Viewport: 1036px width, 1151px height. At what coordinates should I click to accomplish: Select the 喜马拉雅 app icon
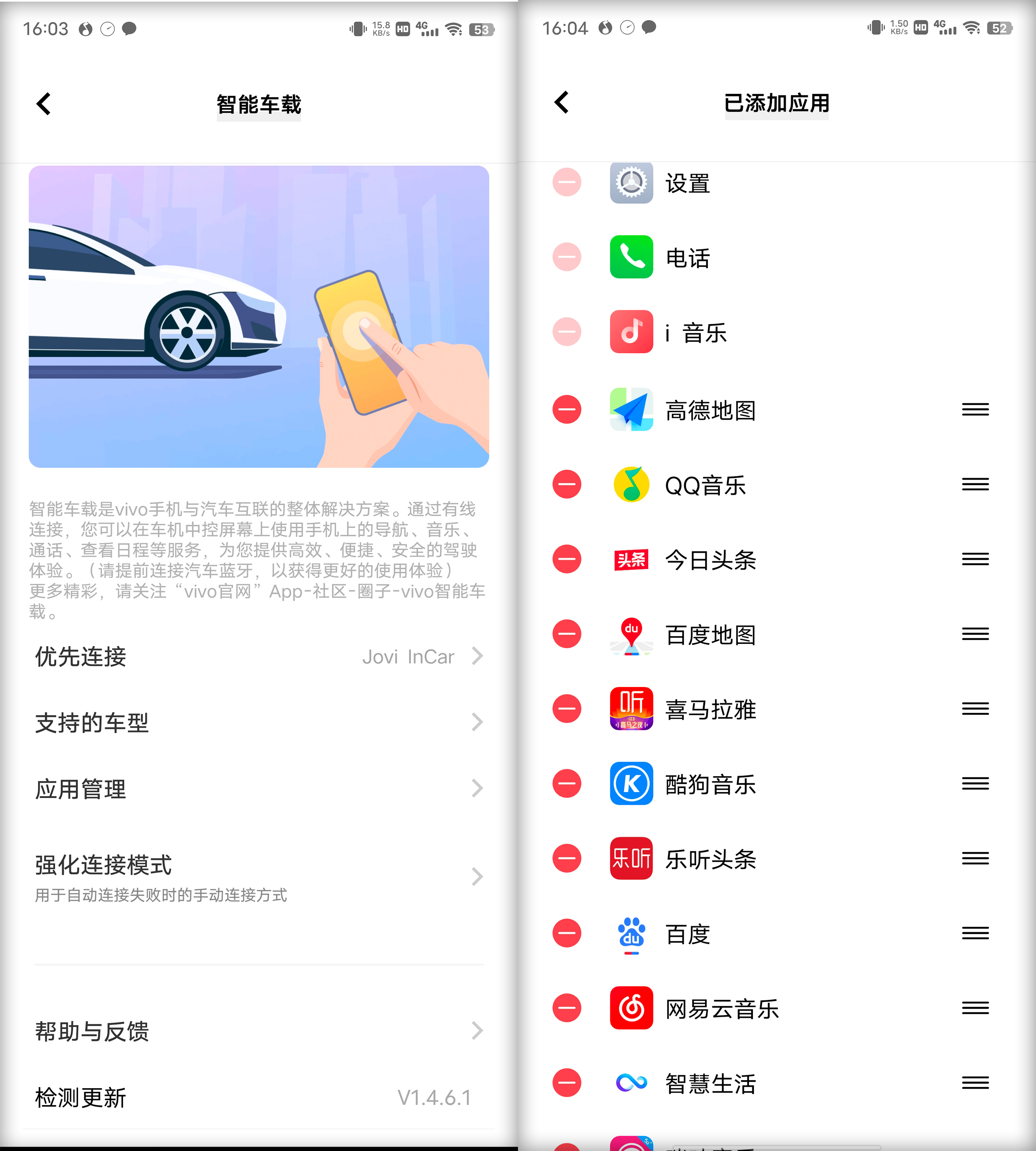point(631,709)
